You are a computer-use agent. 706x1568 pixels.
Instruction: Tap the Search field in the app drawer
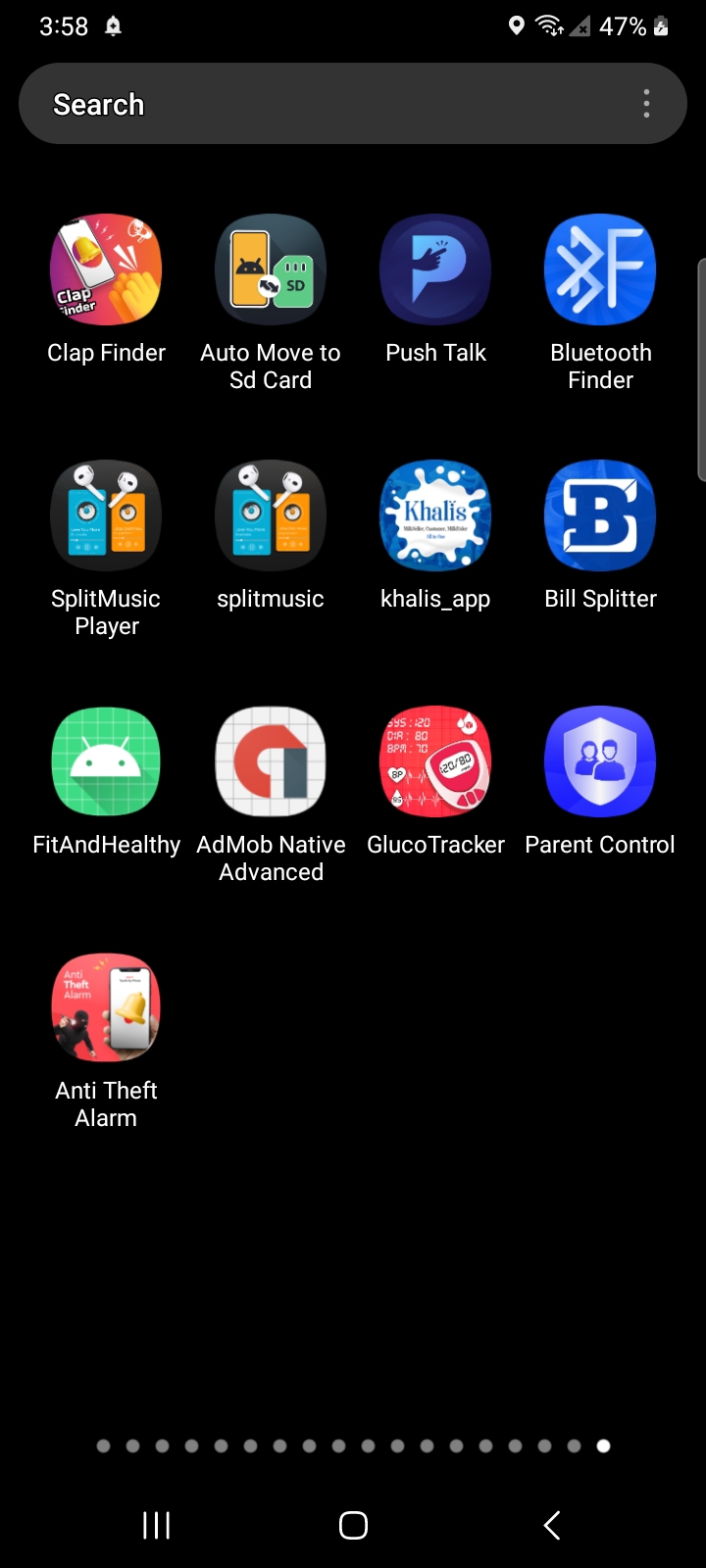324,104
